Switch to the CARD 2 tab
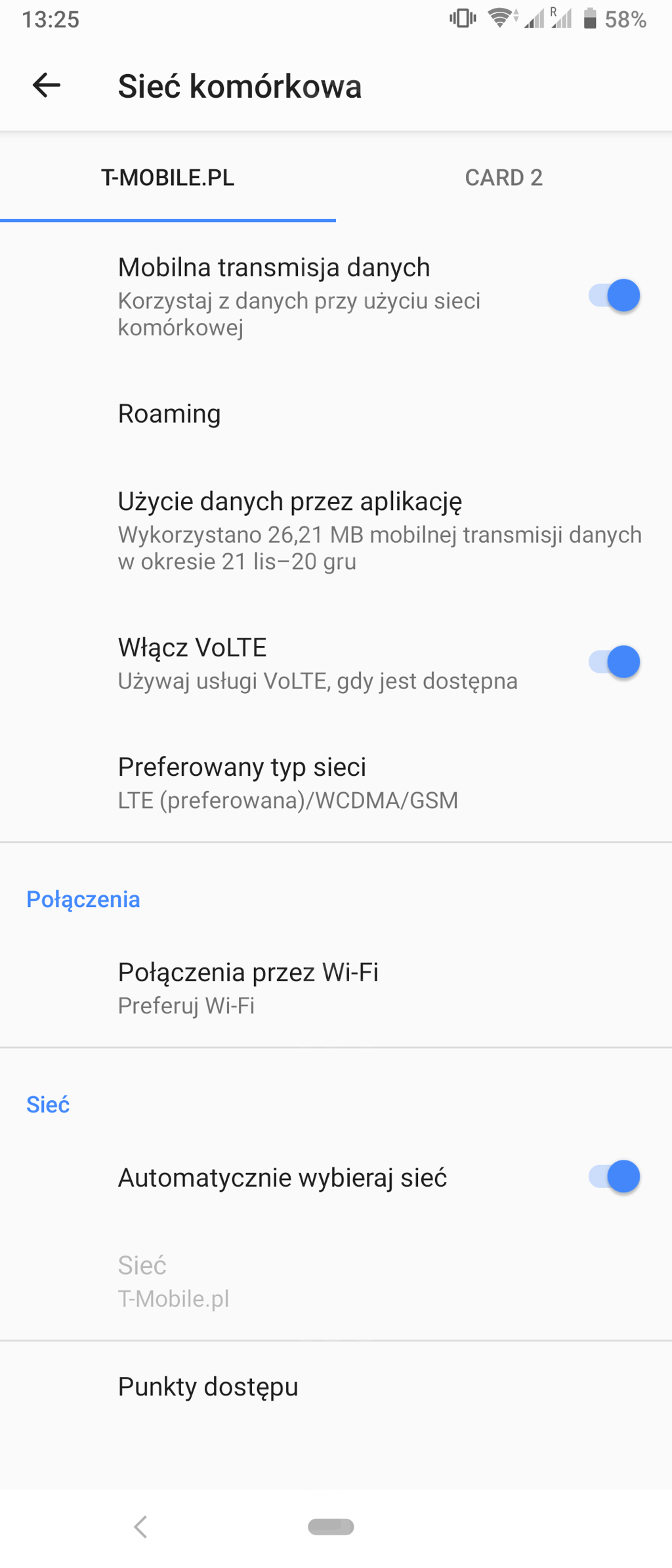The height and width of the screenshot is (1568, 672). (503, 178)
